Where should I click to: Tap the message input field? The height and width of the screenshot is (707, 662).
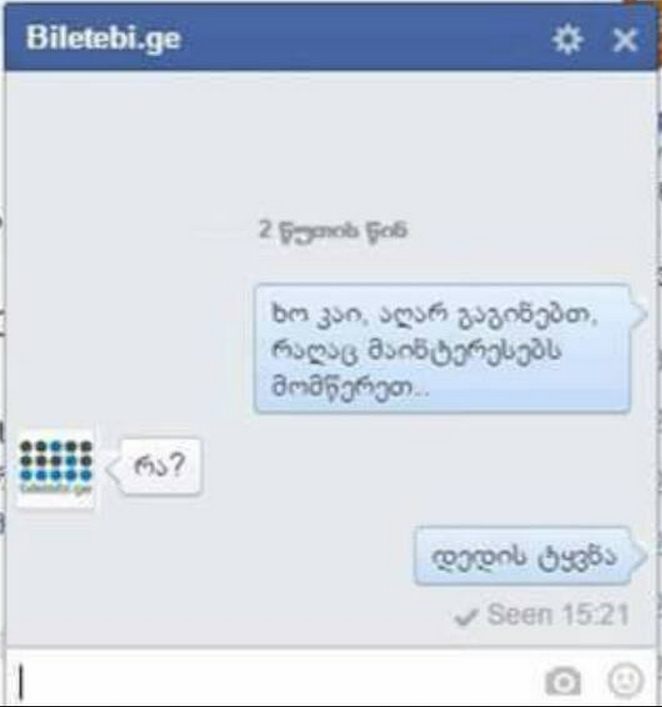tap(270, 681)
